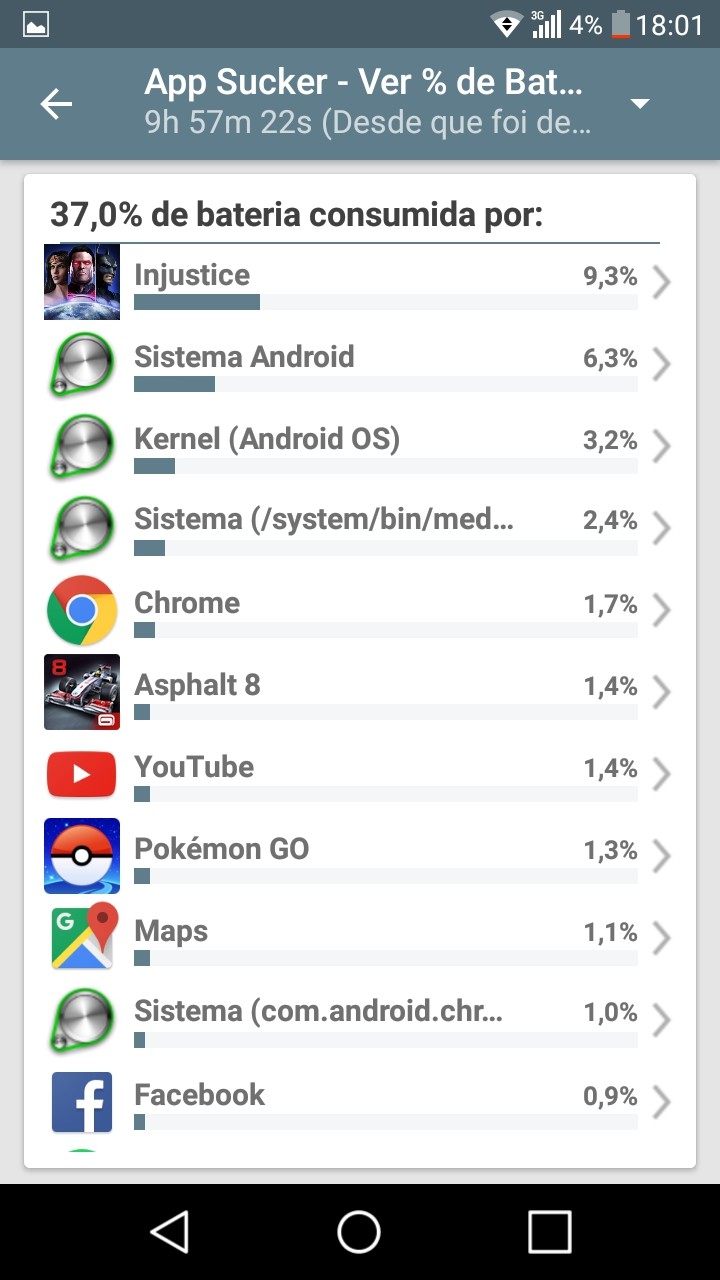View Sistema Android battery details

(x=358, y=365)
